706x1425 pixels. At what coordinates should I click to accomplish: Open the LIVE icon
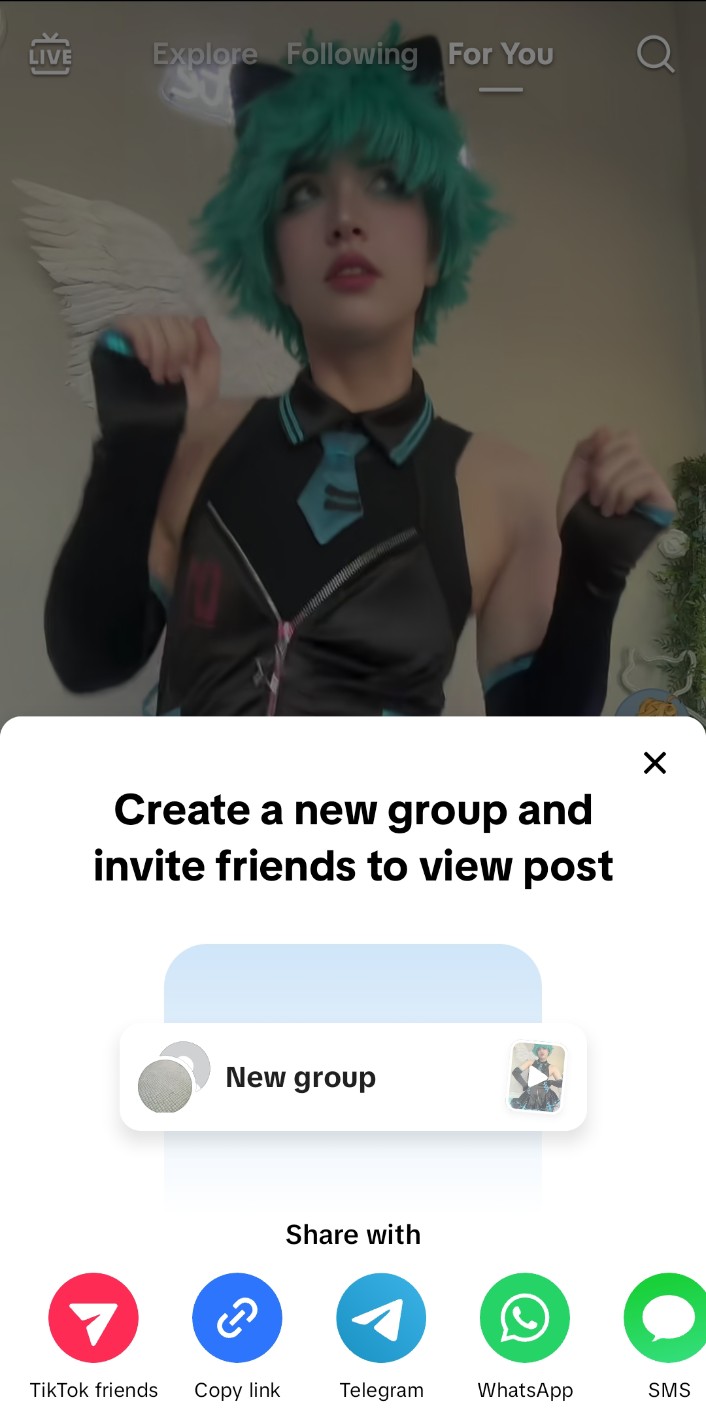tap(51, 53)
